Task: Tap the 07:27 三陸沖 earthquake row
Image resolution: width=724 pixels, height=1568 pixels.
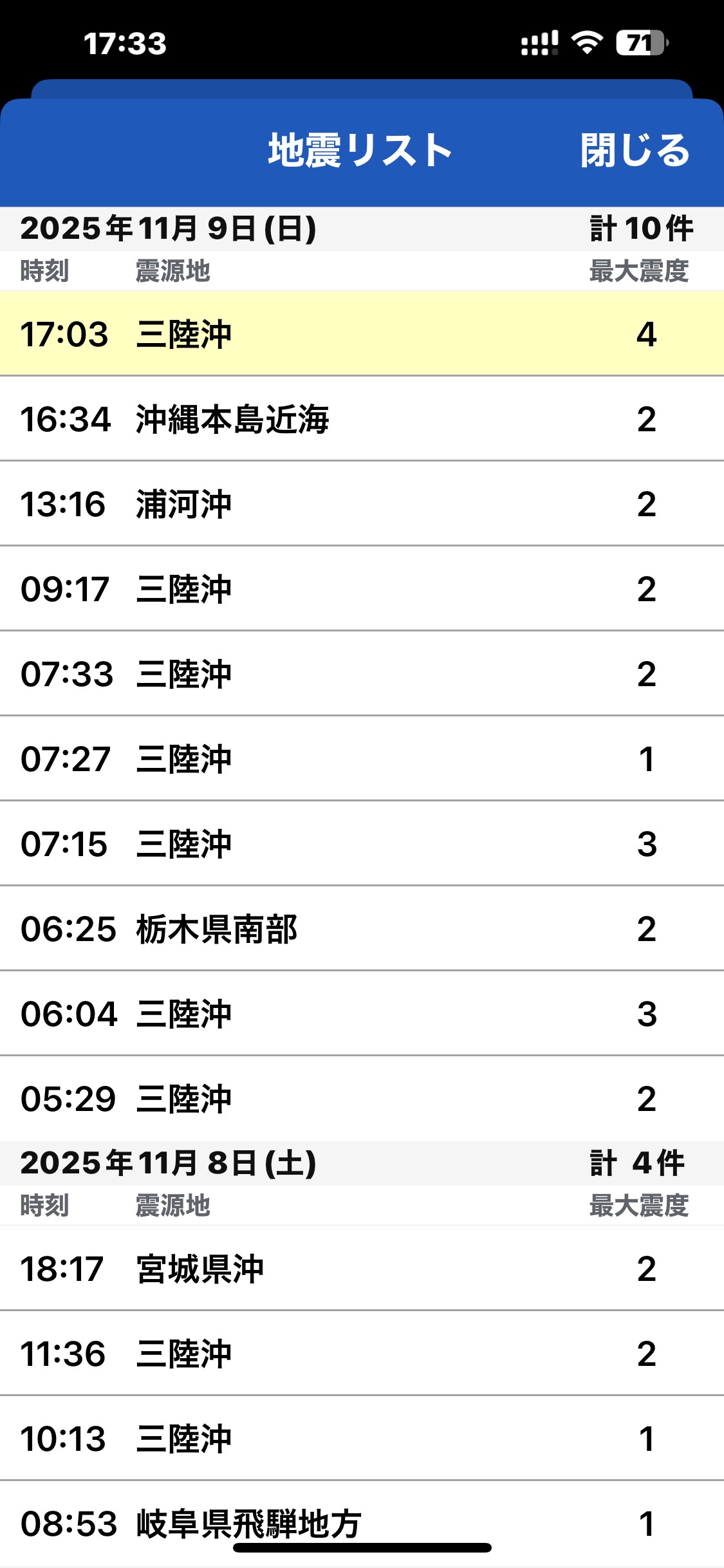Action: (362, 759)
